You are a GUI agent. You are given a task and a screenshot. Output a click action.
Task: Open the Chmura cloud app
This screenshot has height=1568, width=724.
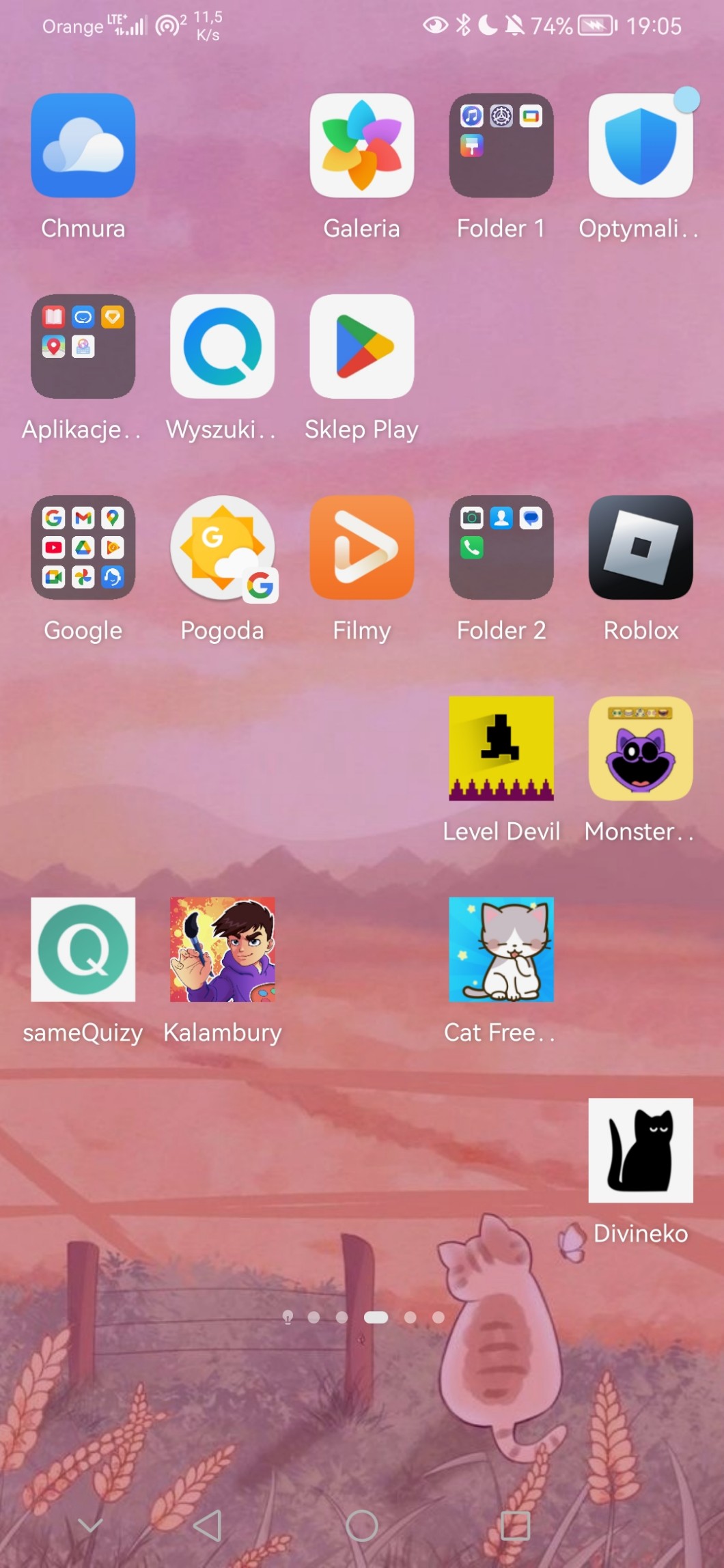point(83,145)
